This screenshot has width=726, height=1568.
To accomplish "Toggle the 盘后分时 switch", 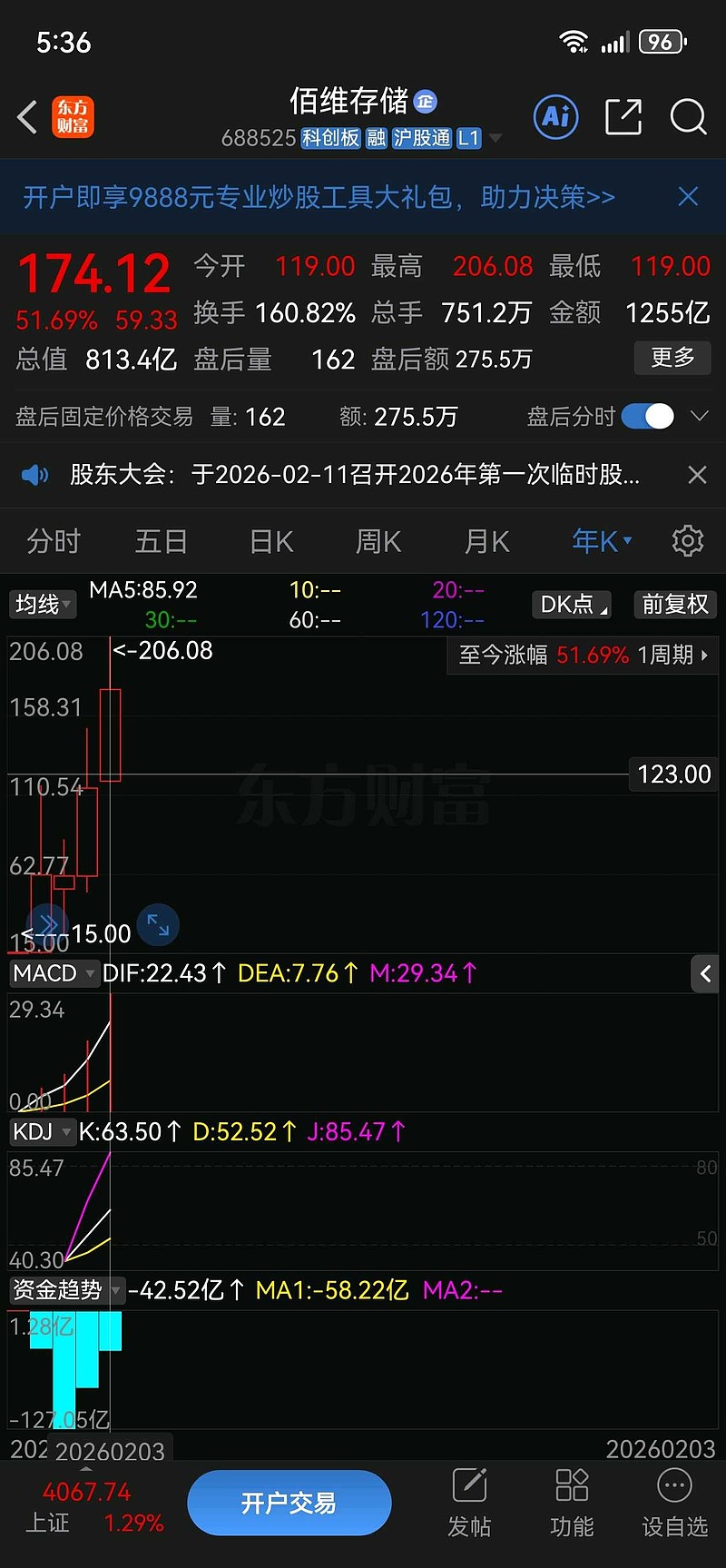I will [x=648, y=417].
